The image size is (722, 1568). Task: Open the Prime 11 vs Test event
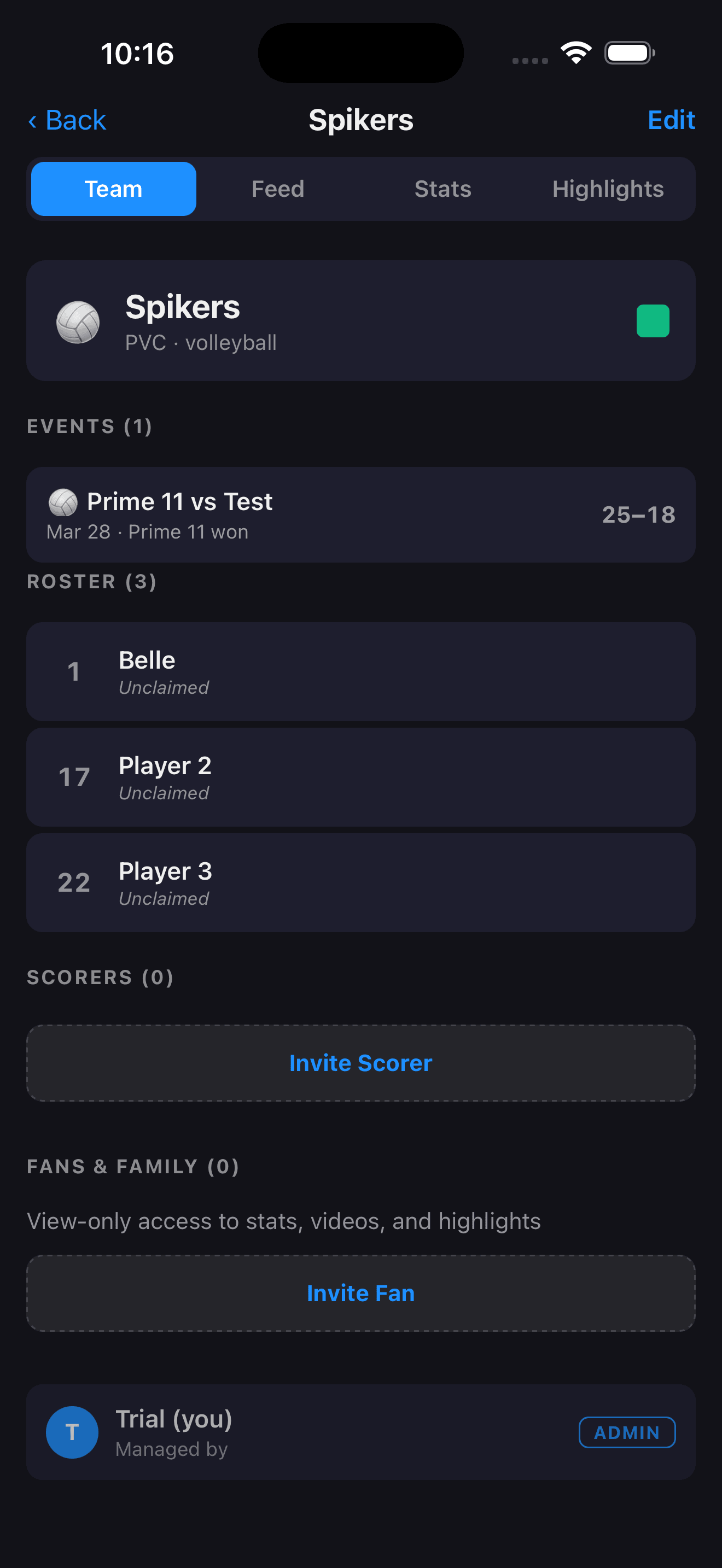point(360,514)
